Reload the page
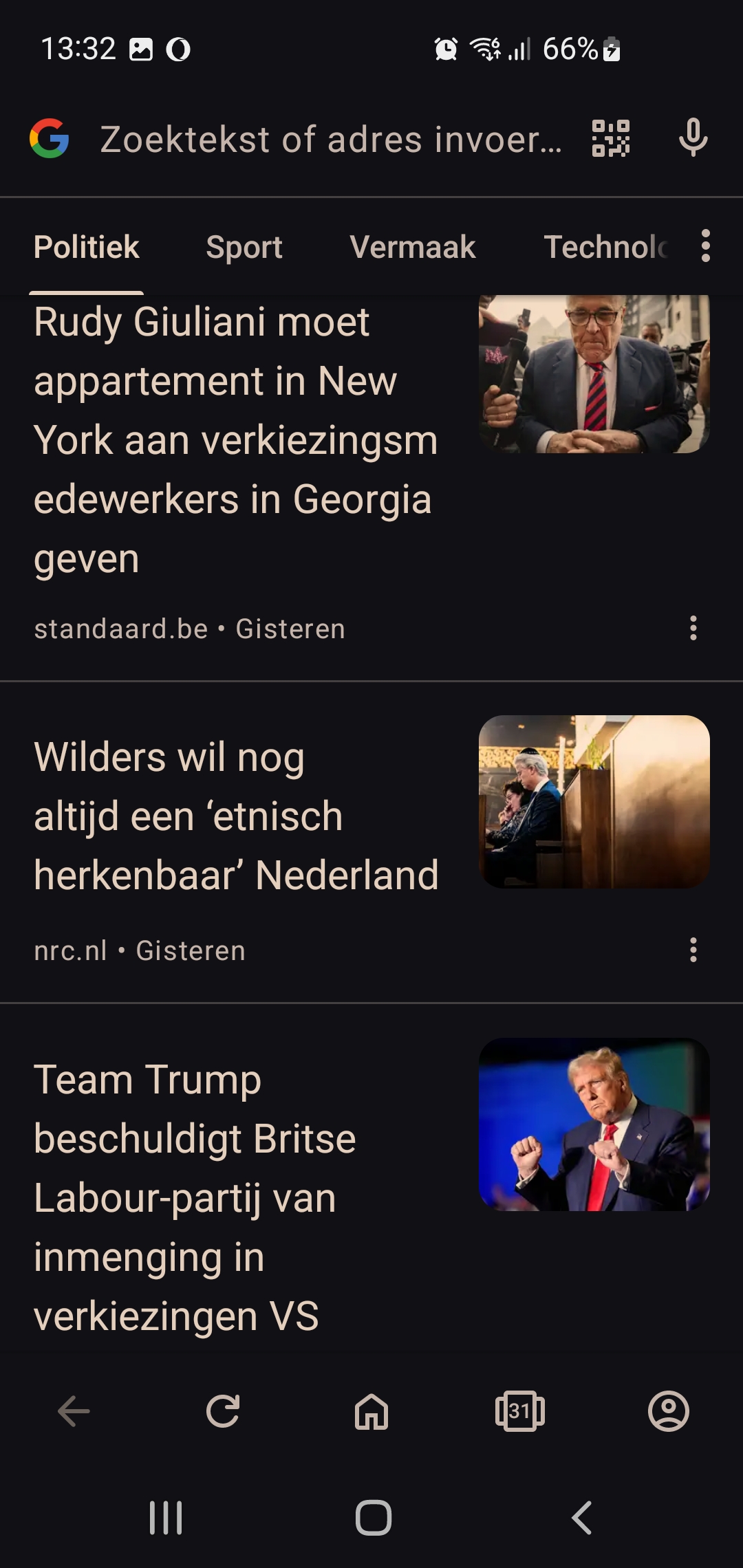743x1568 pixels. (223, 1412)
